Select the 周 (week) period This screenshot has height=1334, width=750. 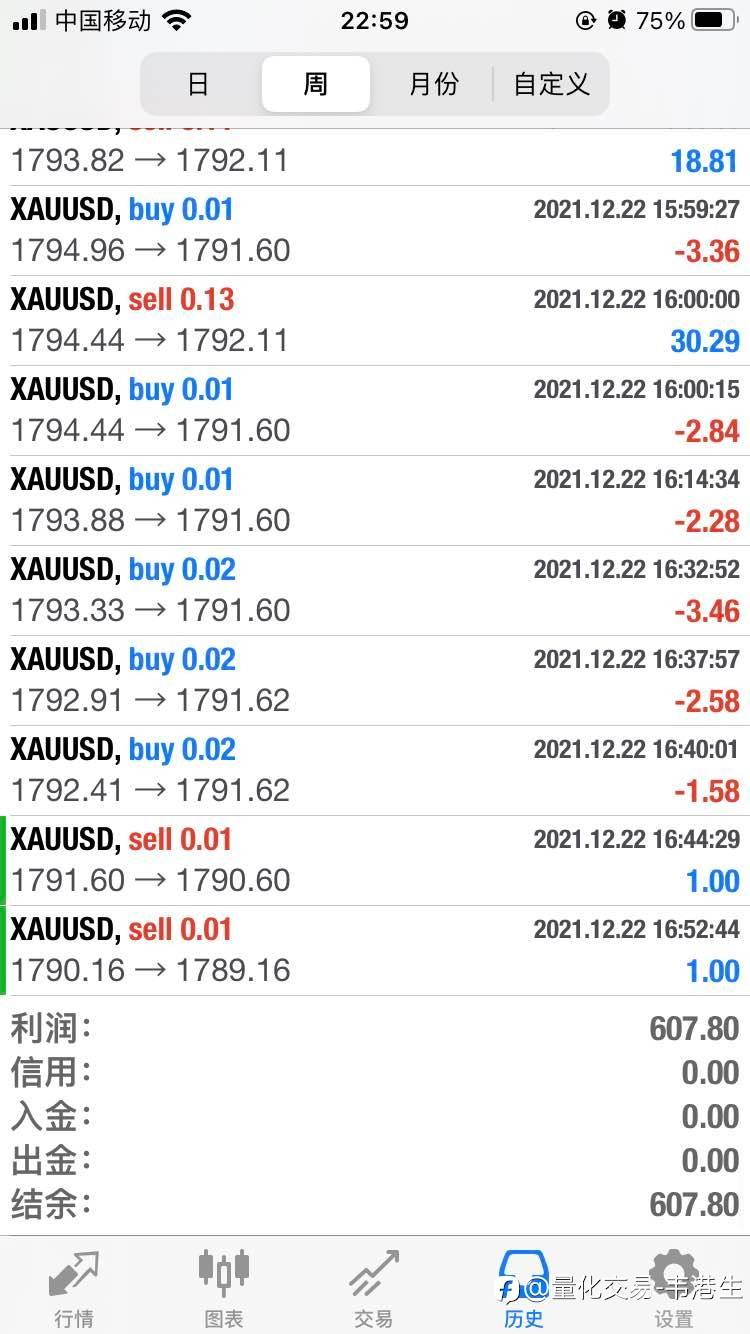tap(316, 84)
